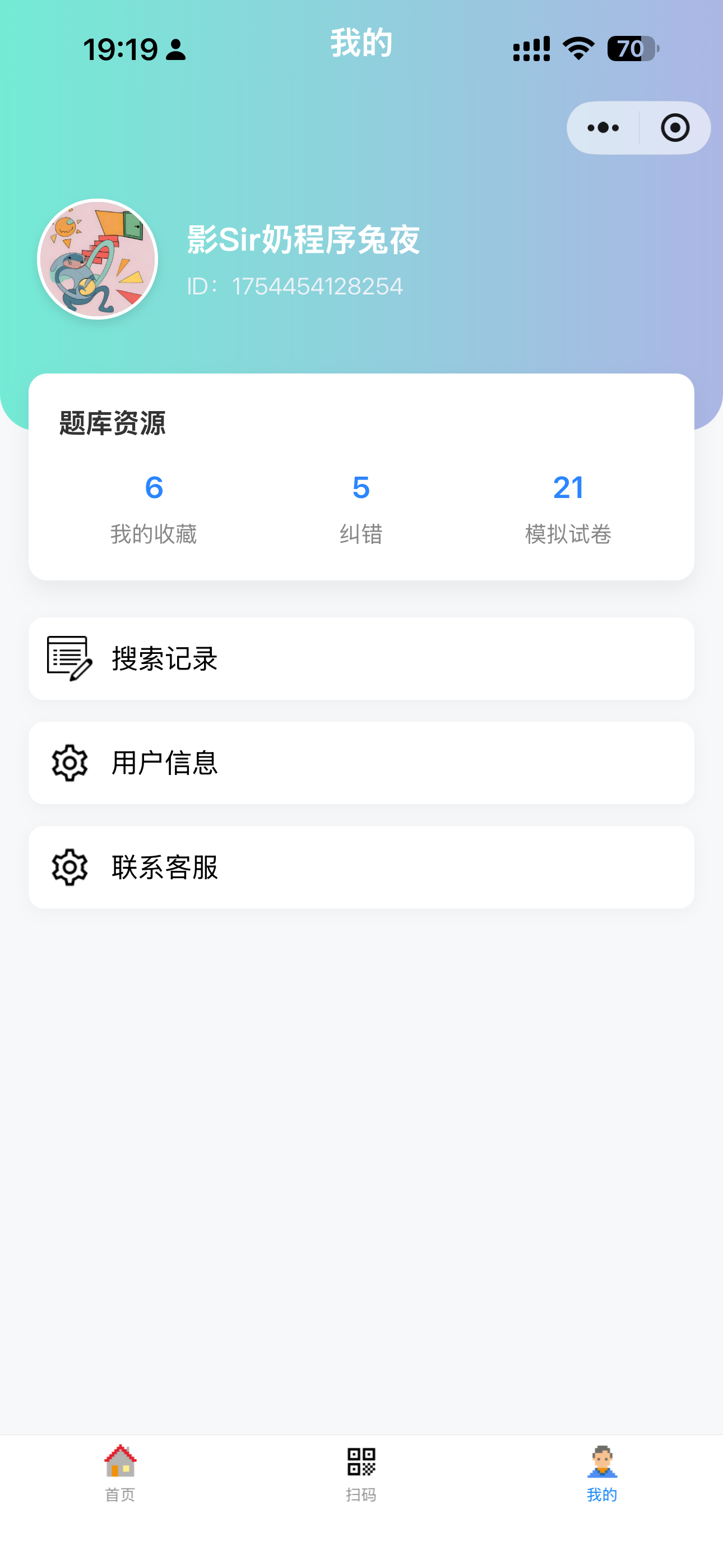
Task: Go to 用户信息 settings
Action: coord(361,763)
